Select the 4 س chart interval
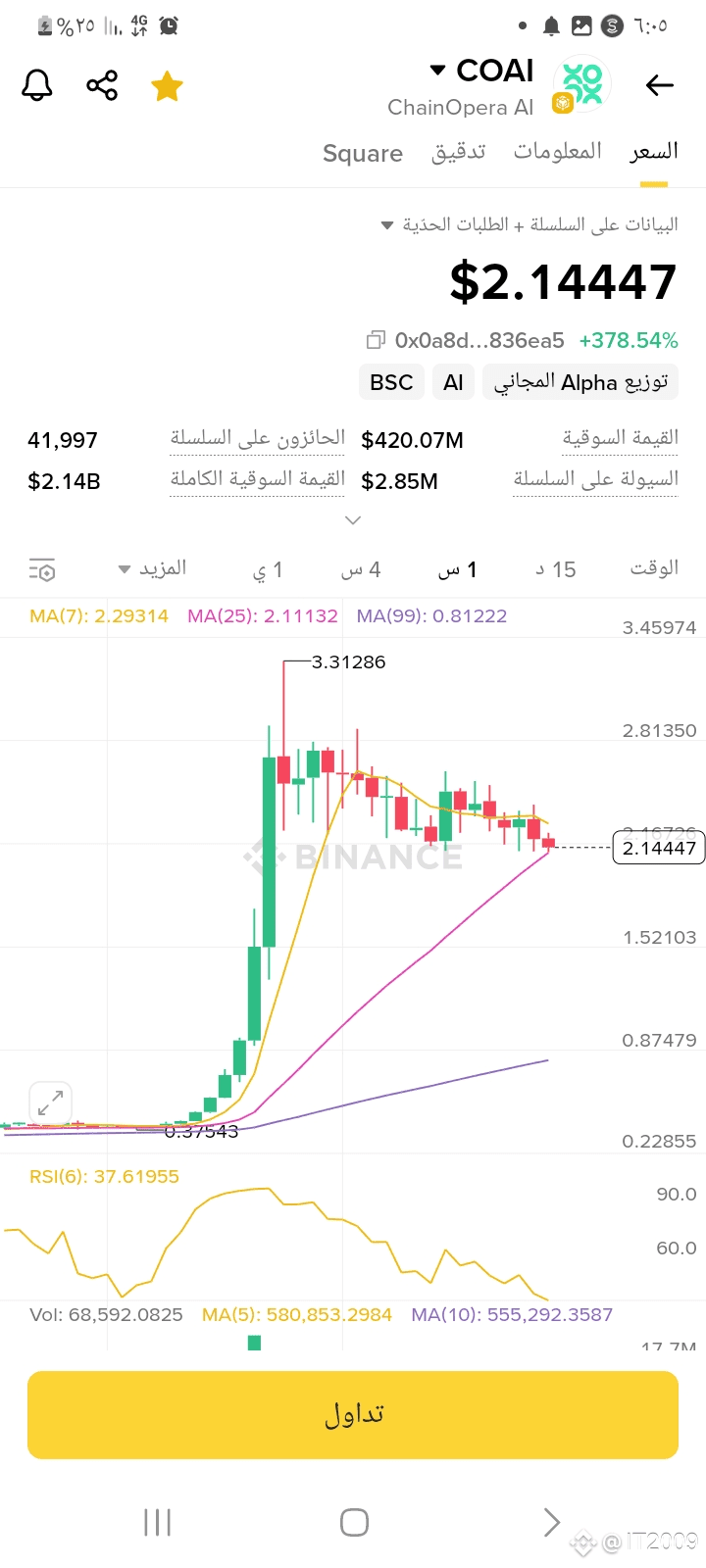Screen dimensions: 706x1568 coord(361,569)
